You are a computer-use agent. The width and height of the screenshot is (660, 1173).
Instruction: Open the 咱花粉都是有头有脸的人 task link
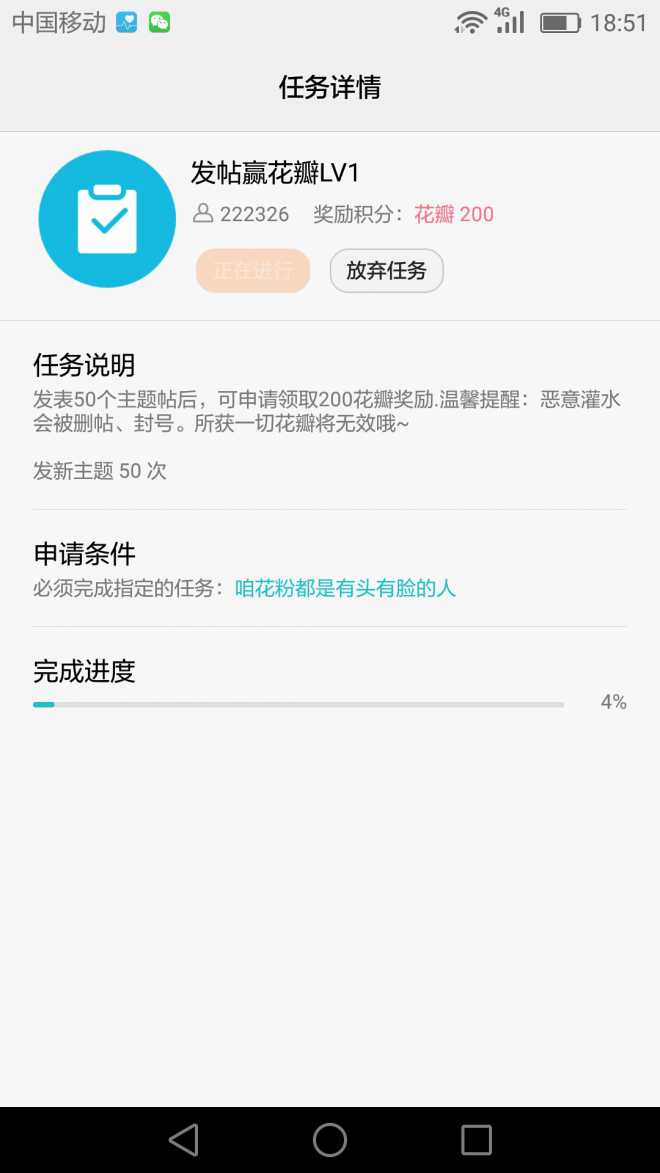345,588
